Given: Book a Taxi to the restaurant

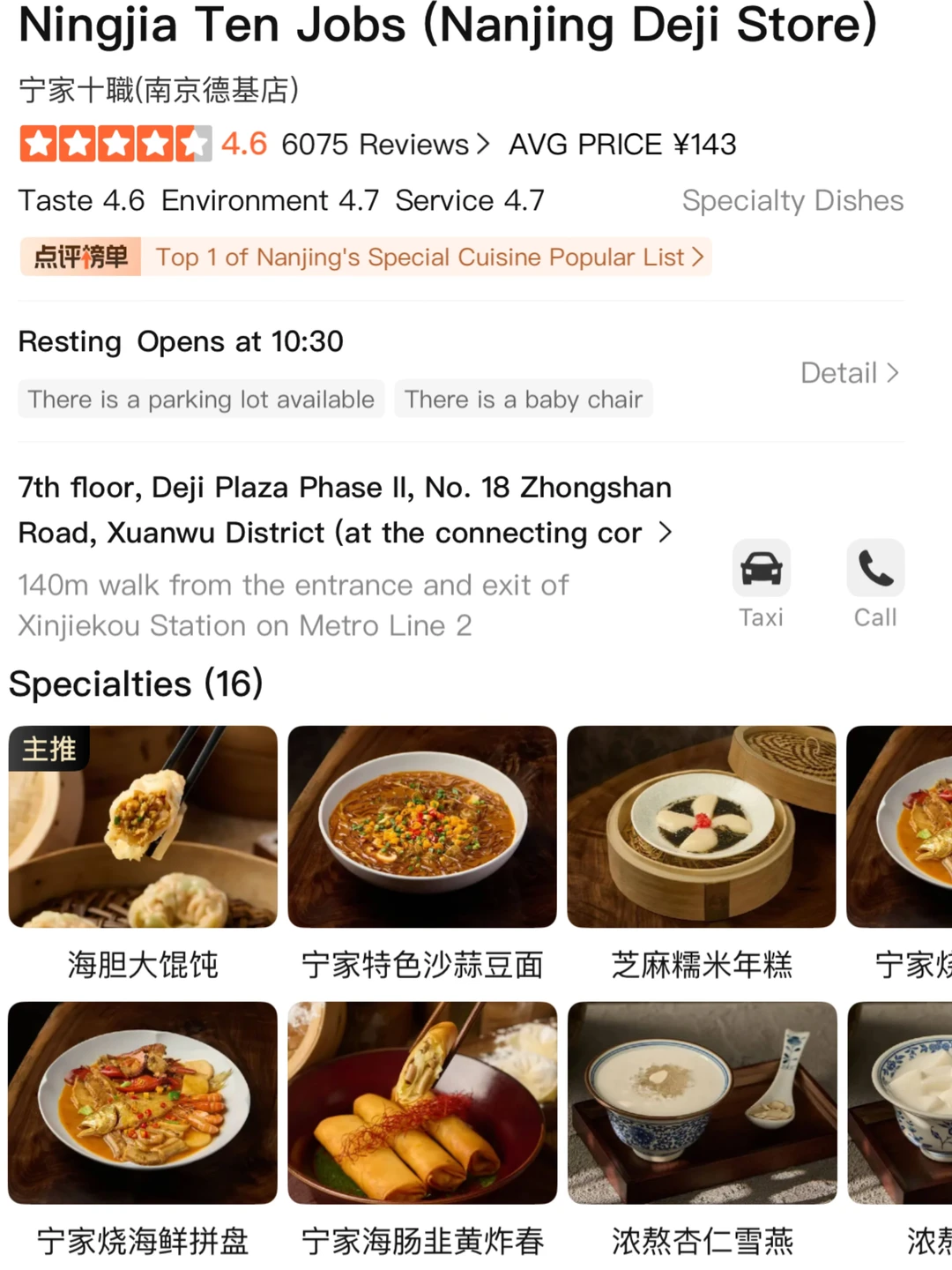Looking at the screenshot, I should [762, 583].
